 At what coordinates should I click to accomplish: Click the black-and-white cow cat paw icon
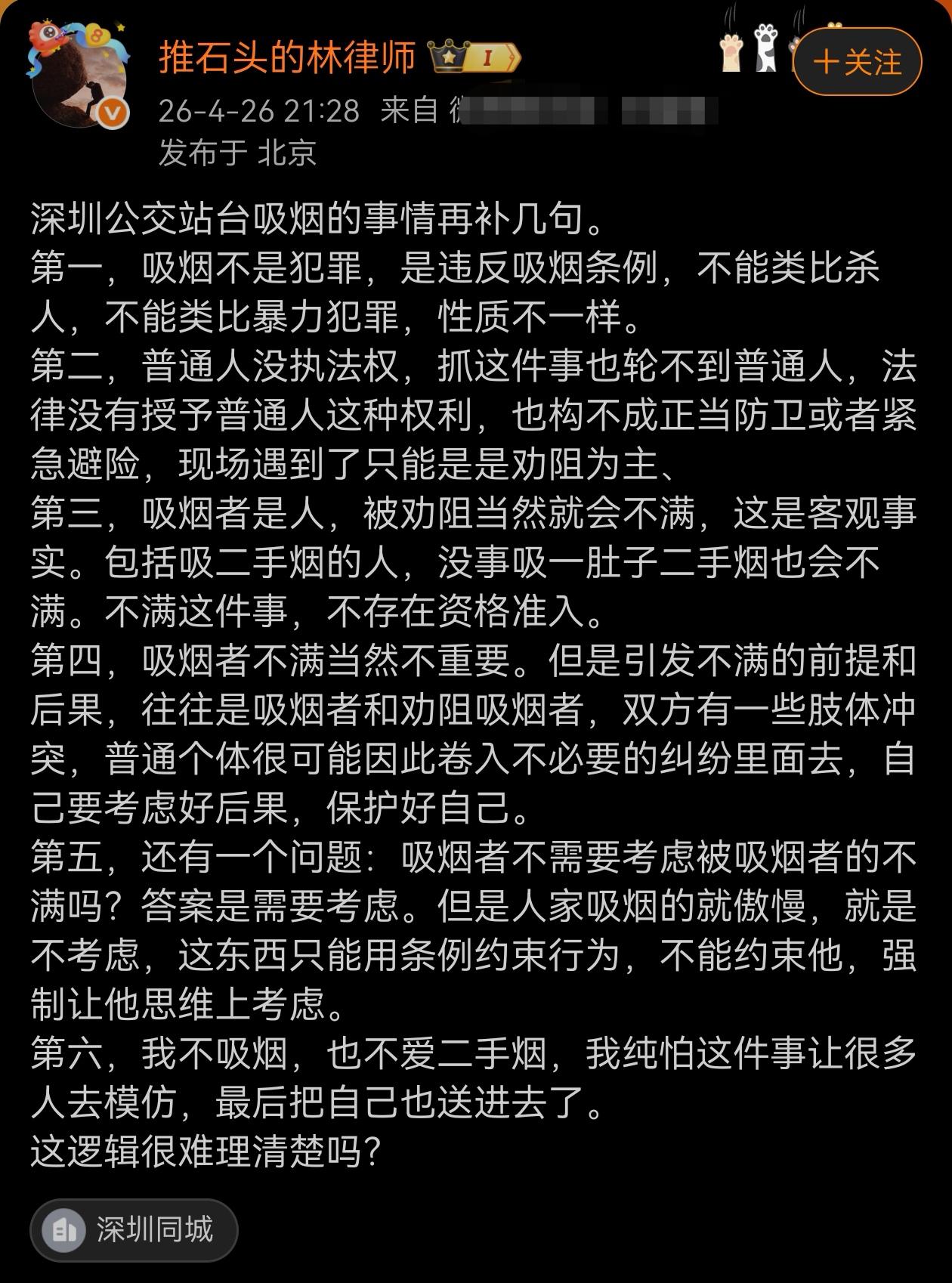tap(765, 49)
